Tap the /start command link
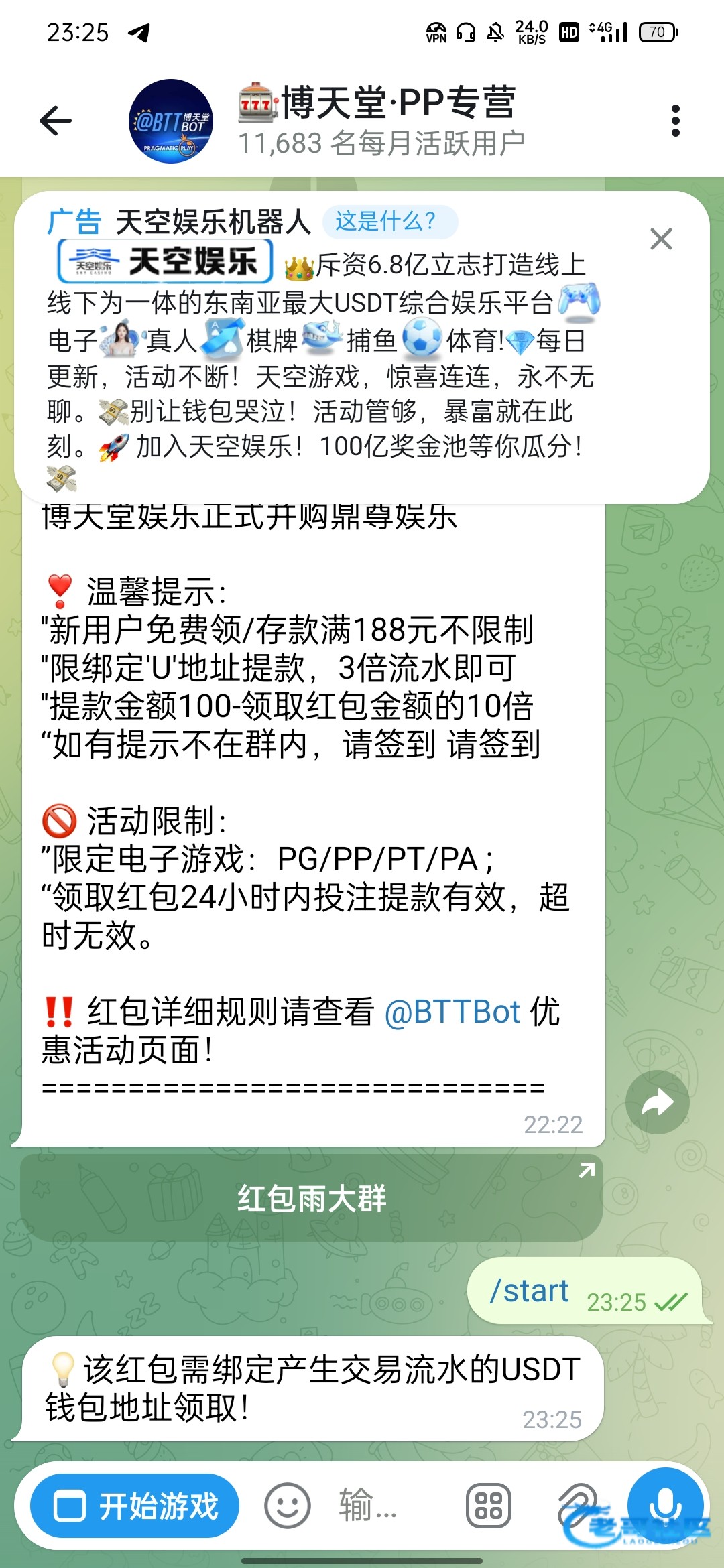724x1568 pixels. point(530,1291)
